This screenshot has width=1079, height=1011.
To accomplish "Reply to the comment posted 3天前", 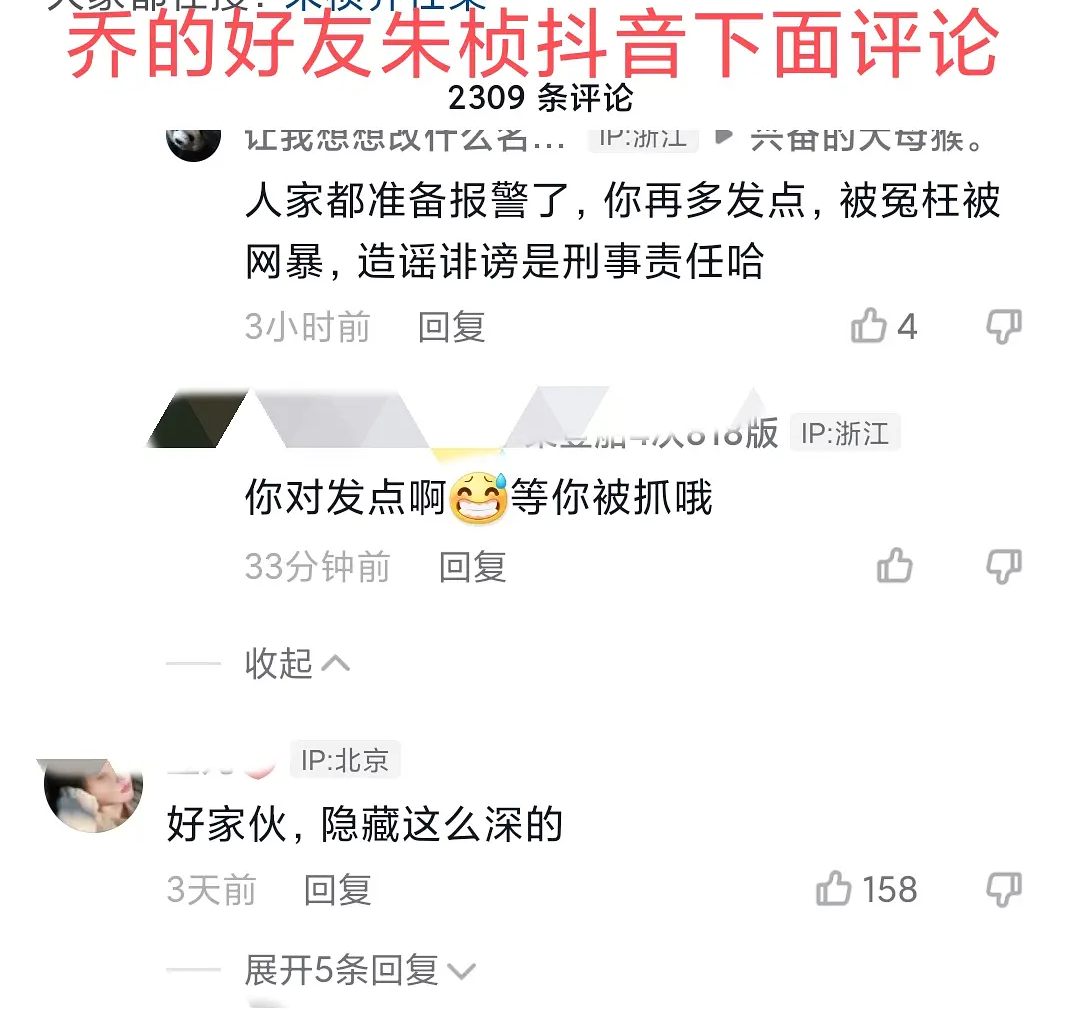I will coord(337,889).
